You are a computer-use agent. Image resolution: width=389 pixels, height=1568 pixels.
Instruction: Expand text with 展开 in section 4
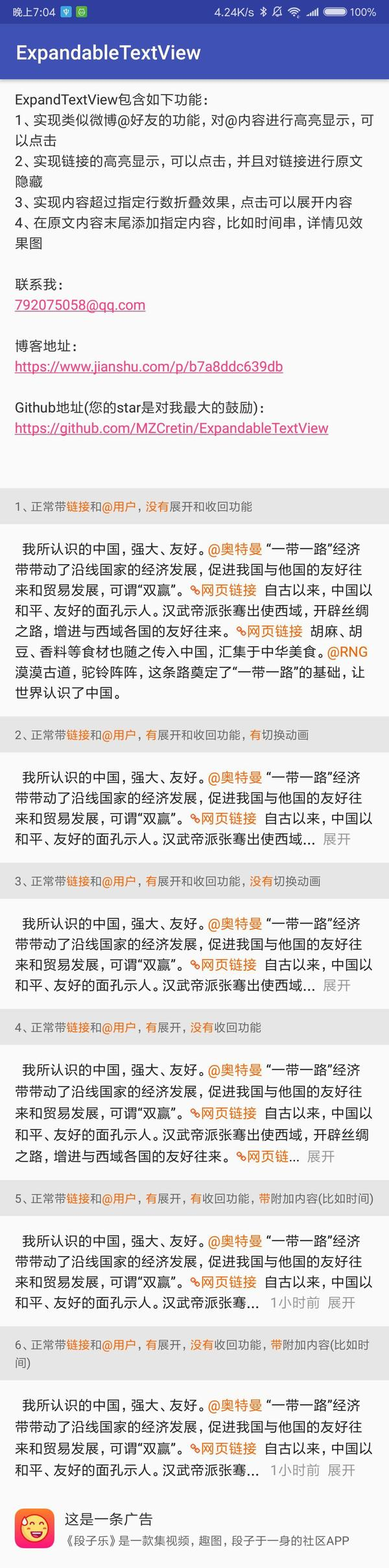pos(321,1156)
